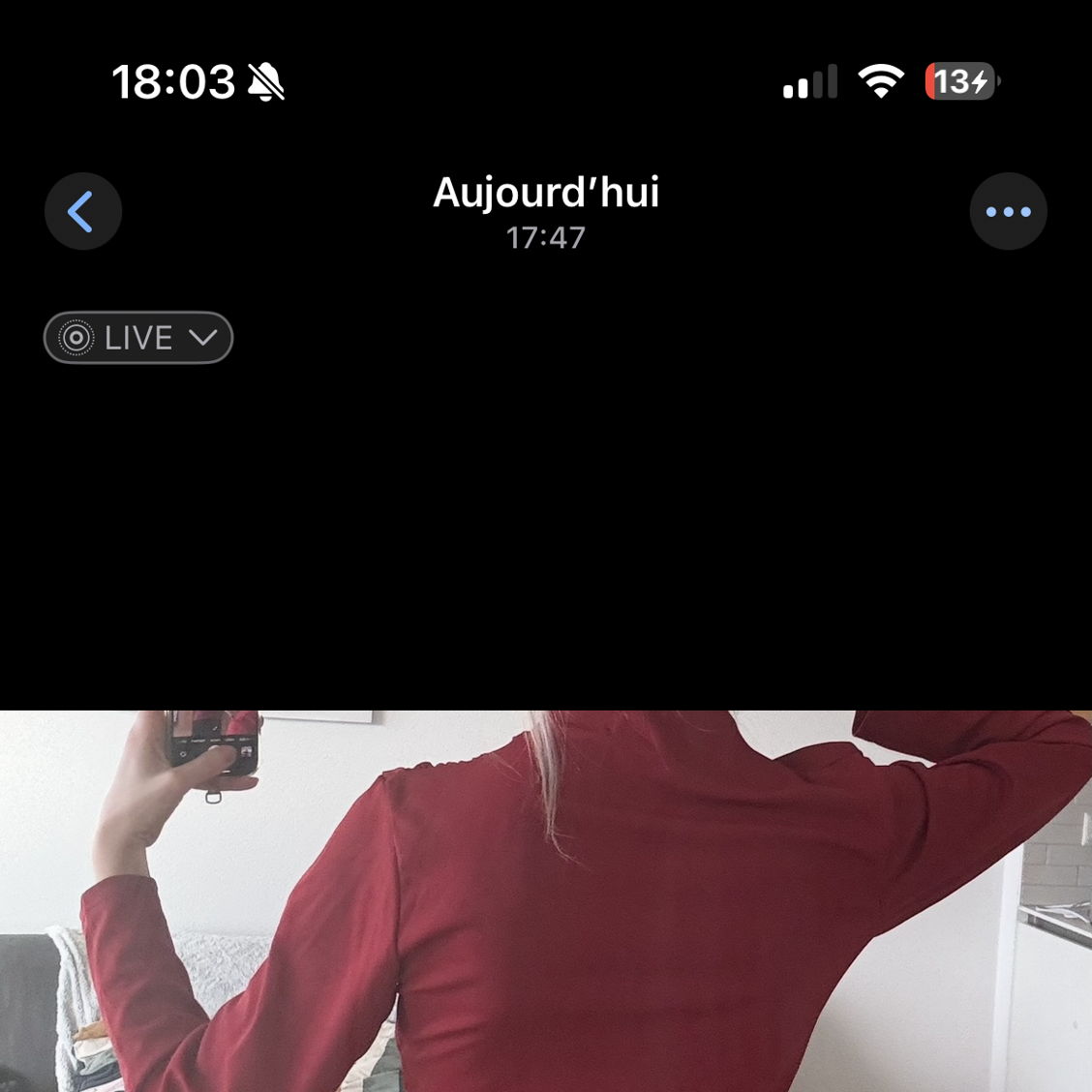Image resolution: width=1092 pixels, height=1092 pixels.
Task: Expand the LIVE photo options dropdown
Action: coord(138,338)
